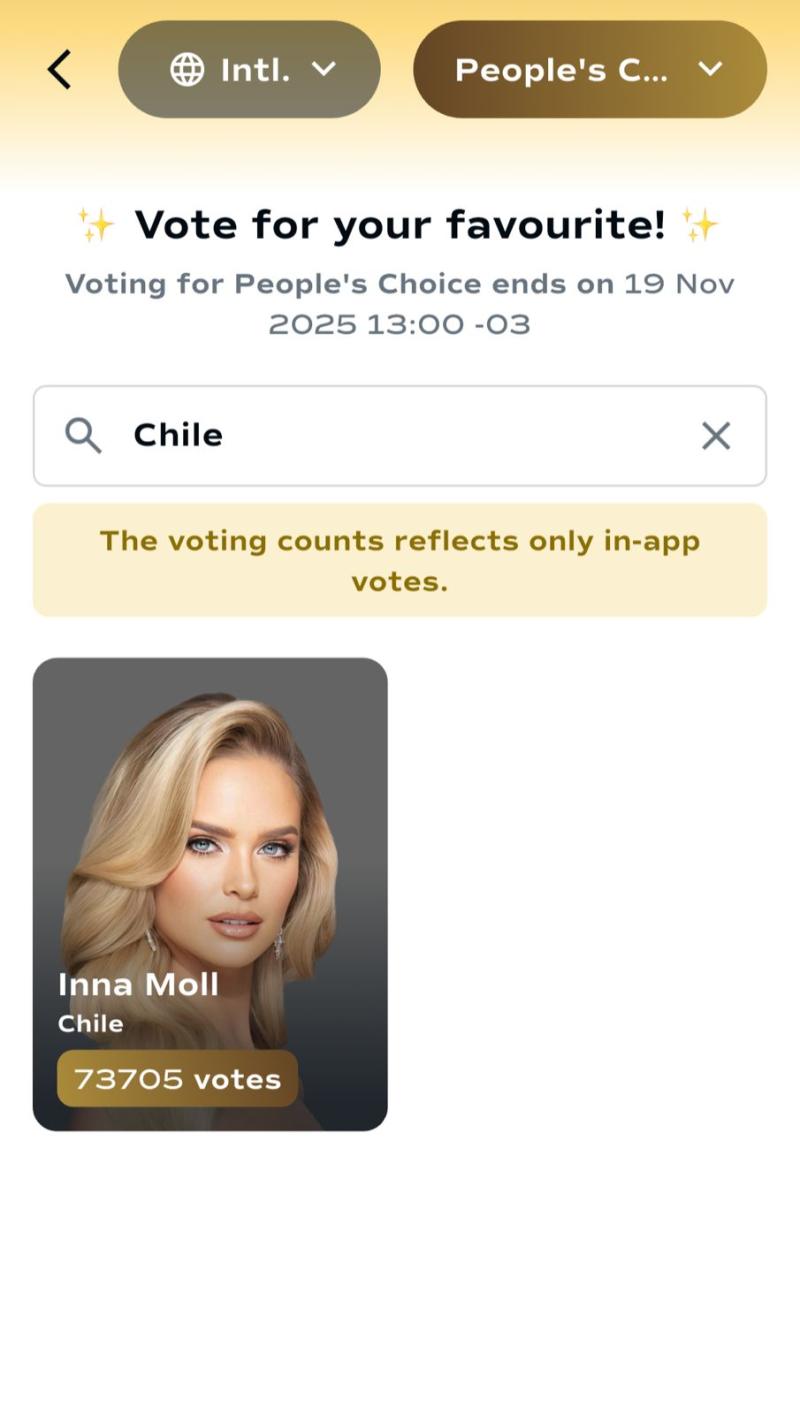Click the X to clear the Chile search

[x=716, y=435]
